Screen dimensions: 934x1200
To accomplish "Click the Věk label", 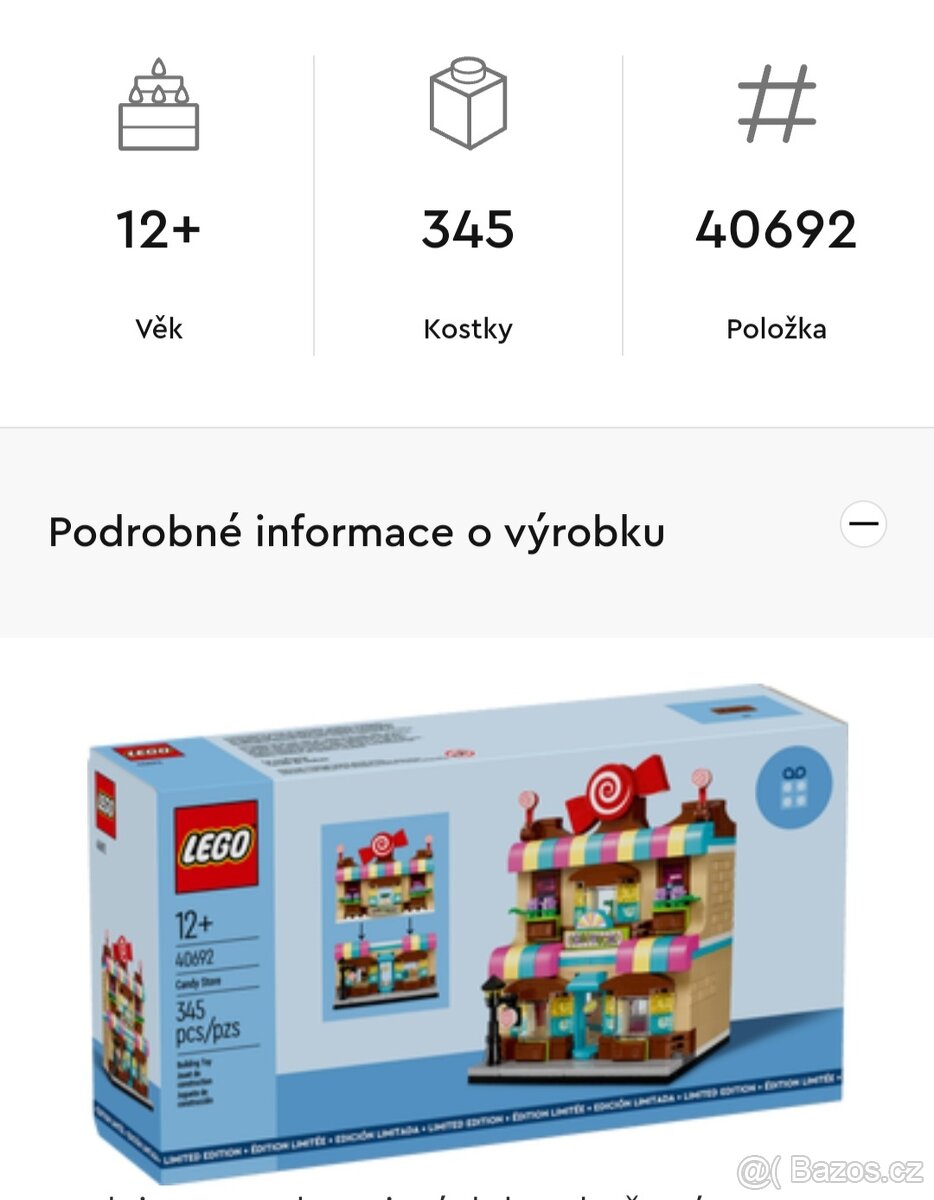I will tap(160, 328).
